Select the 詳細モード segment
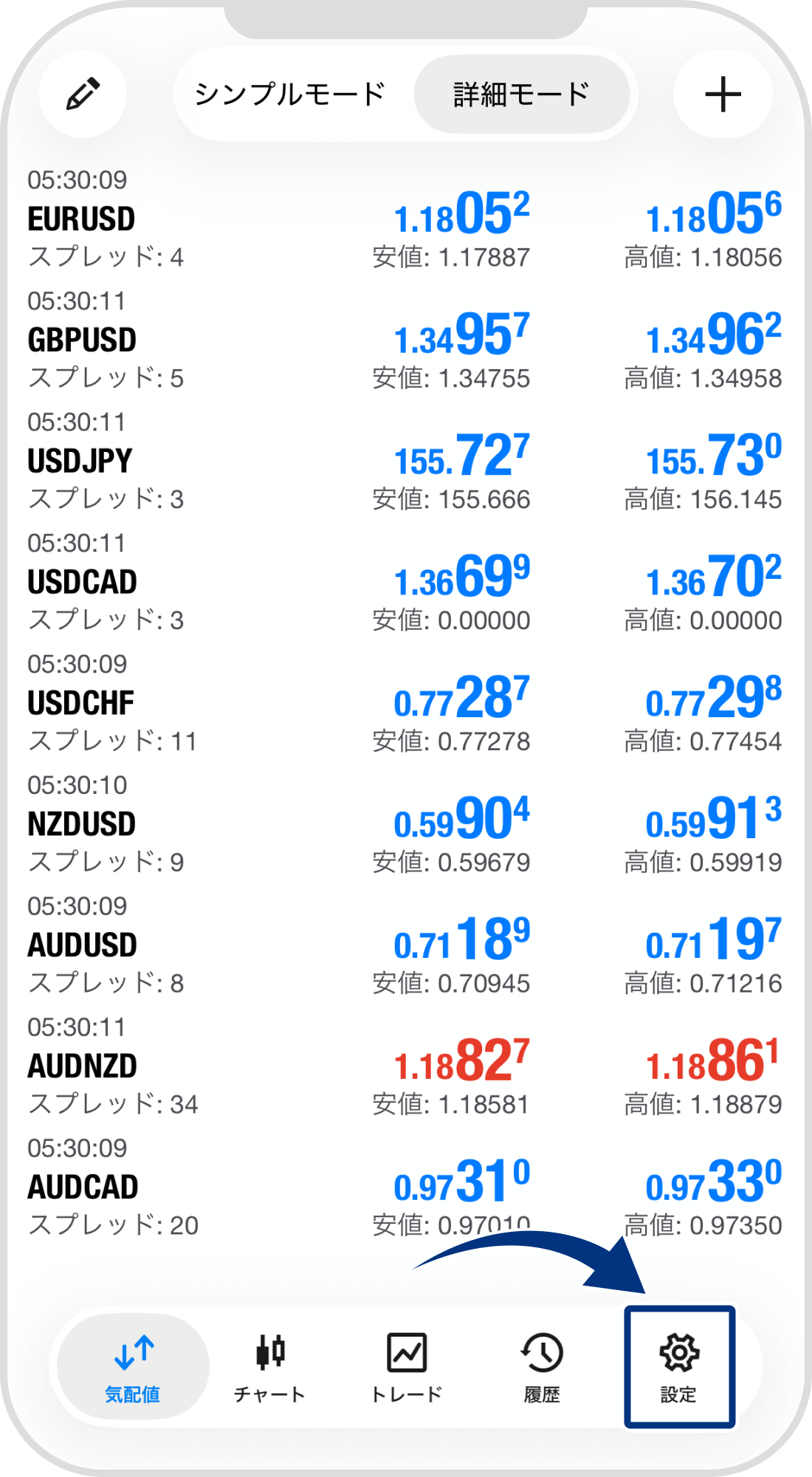 pyautogui.click(x=521, y=95)
